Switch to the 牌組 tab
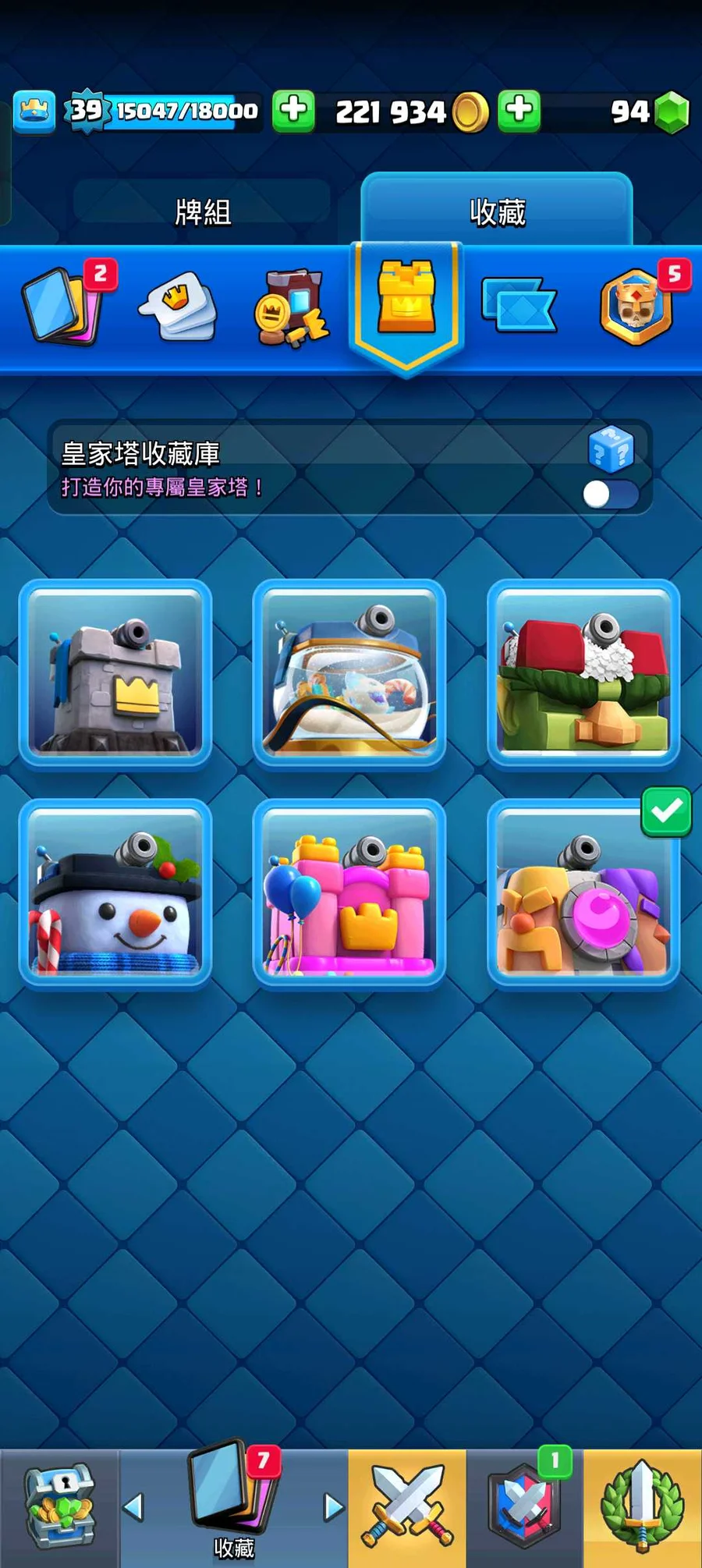Viewport: 702px width, 1568px height. [203, 211]
